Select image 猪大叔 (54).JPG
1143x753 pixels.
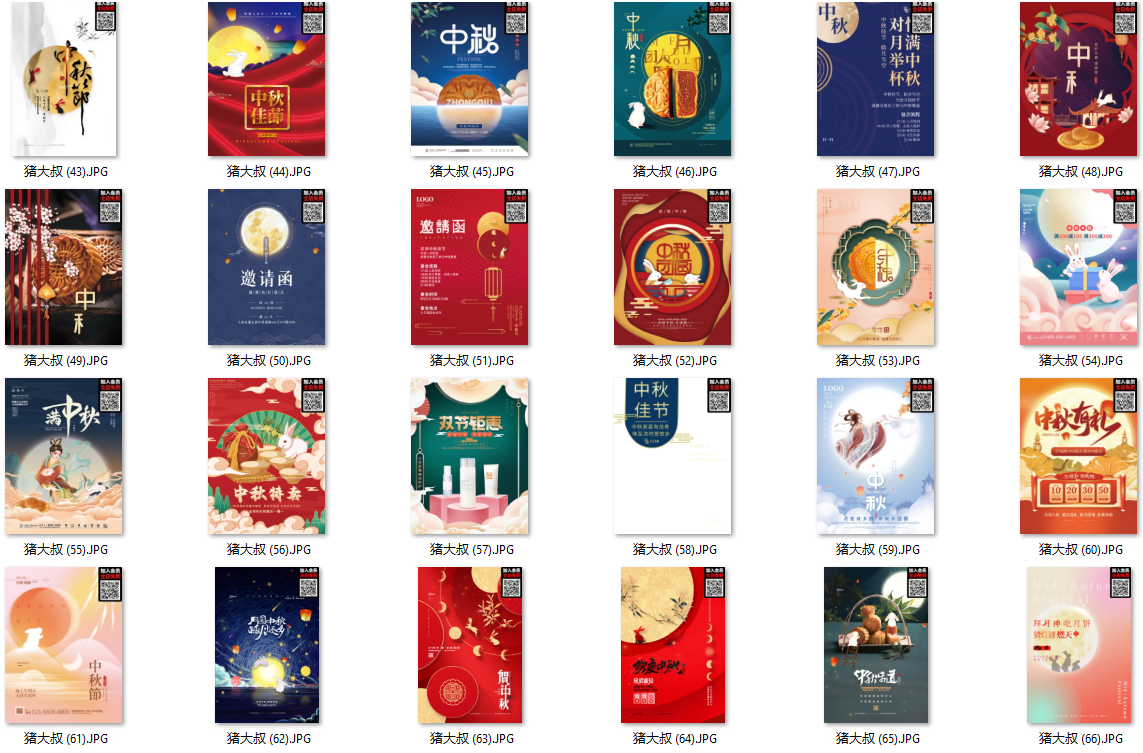pos(1079,267)
